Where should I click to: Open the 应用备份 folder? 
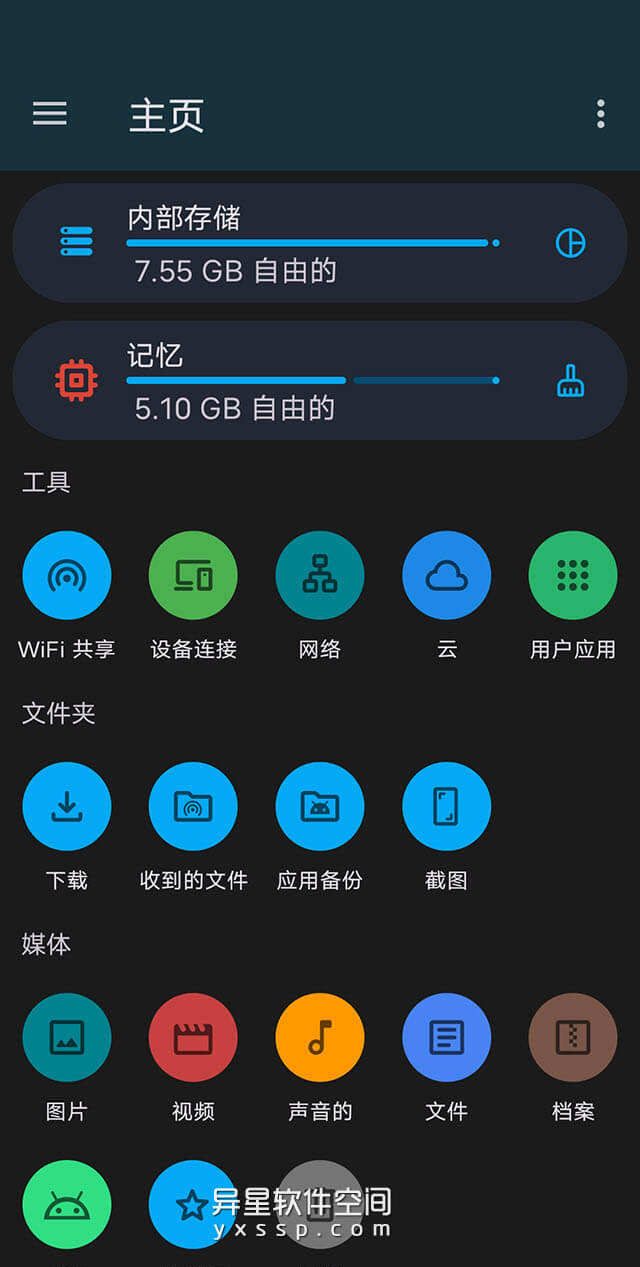click(320, 807)
